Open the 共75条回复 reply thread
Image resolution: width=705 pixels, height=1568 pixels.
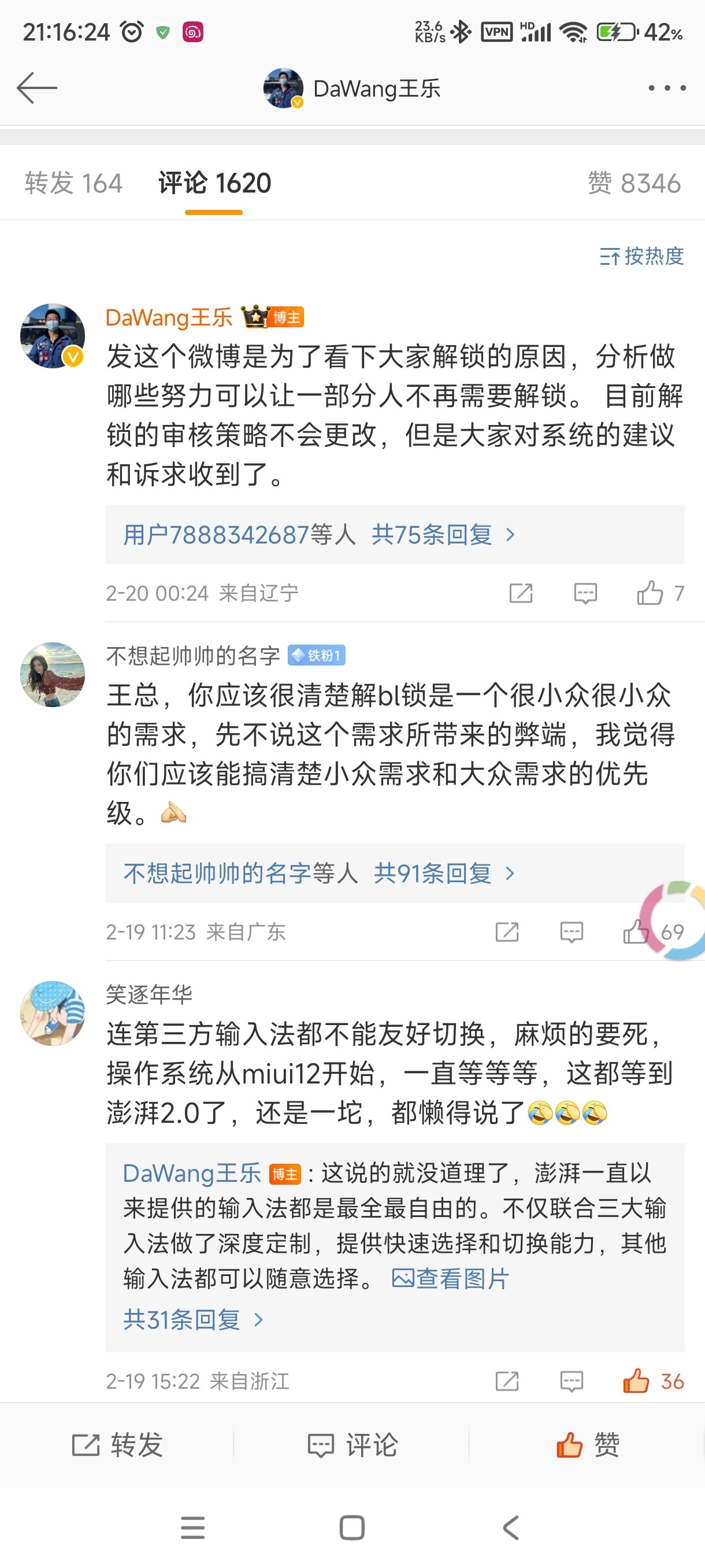tap(442, 535)
